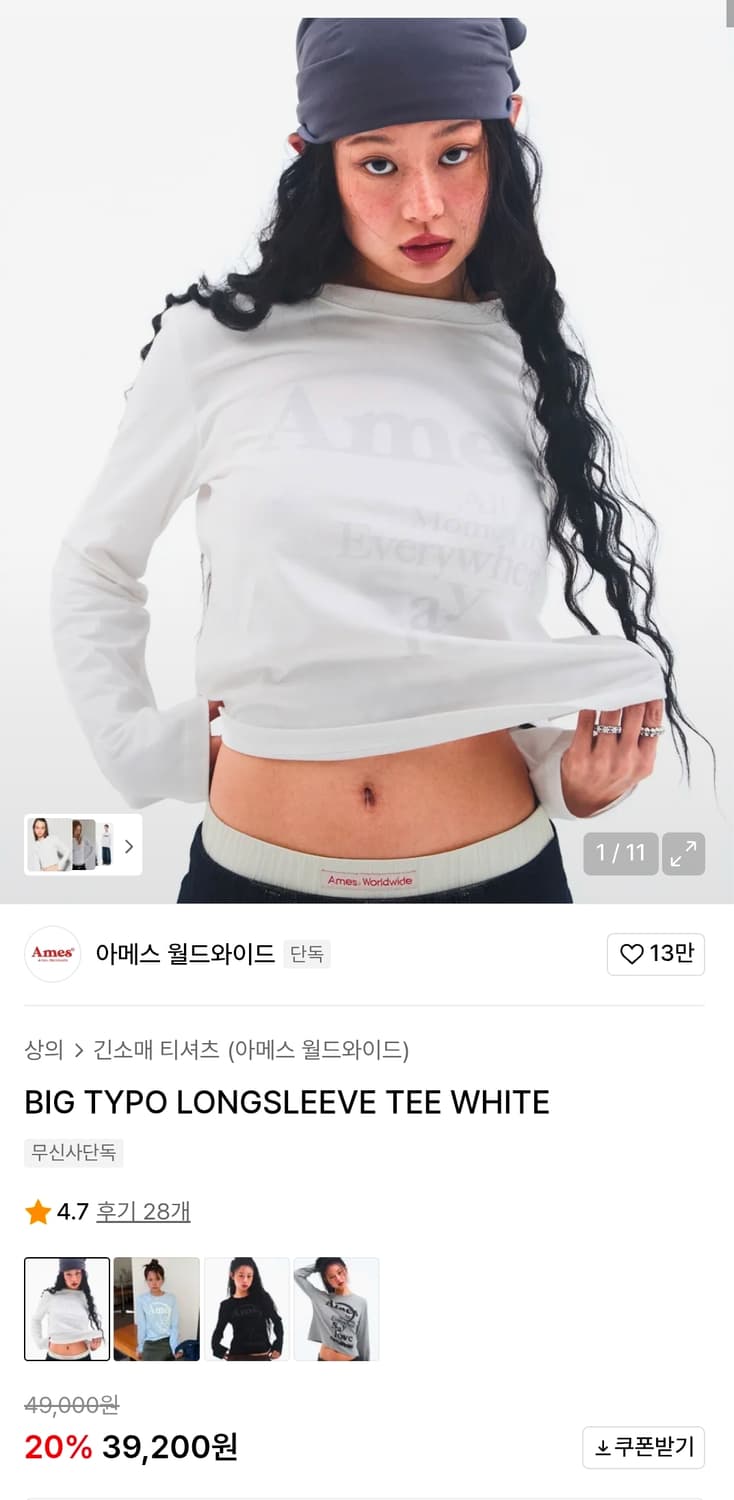Image resolution: width=734 pixels, height=1500 pixels.
Task: Open the 아메스 월드와이드 brand page
Action: click(185, 955)
